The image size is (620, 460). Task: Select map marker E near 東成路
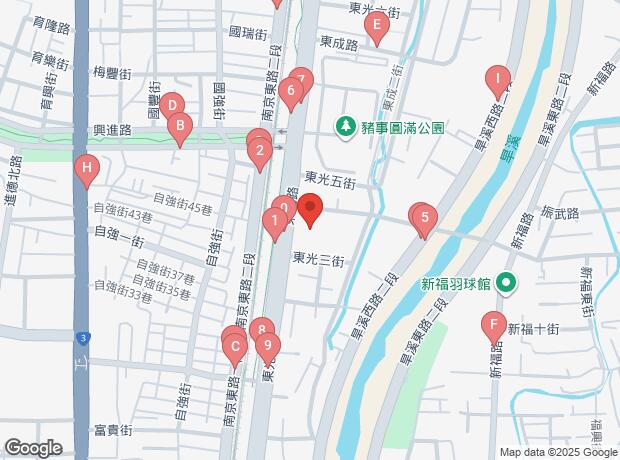376,25
